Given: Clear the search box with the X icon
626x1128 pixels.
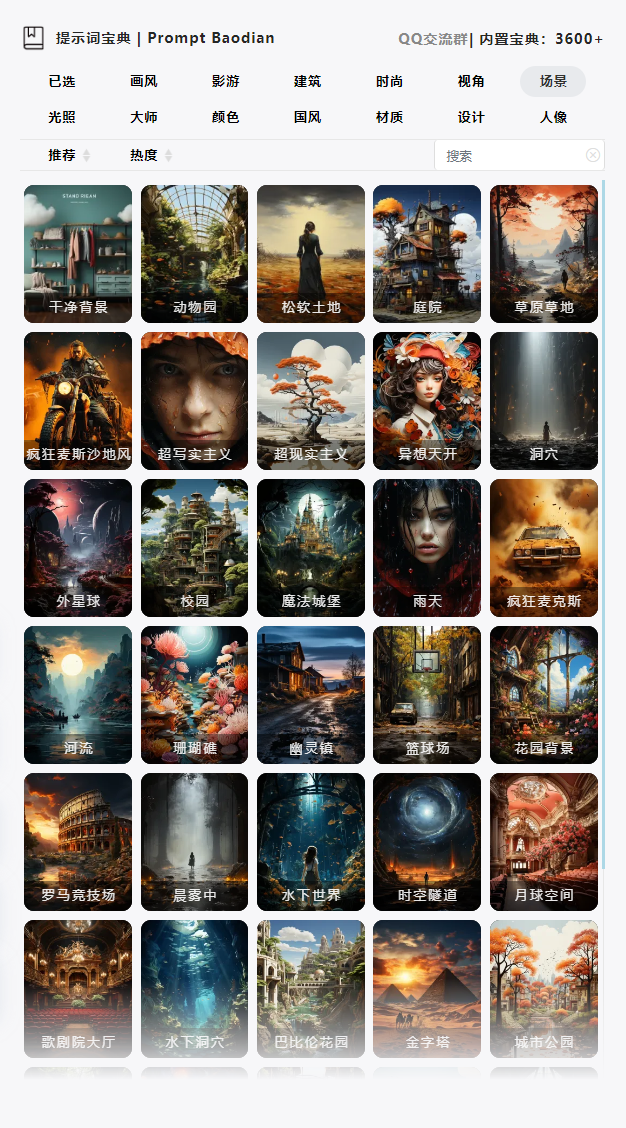Looking at the screenshot, I should tap(593, 155).
